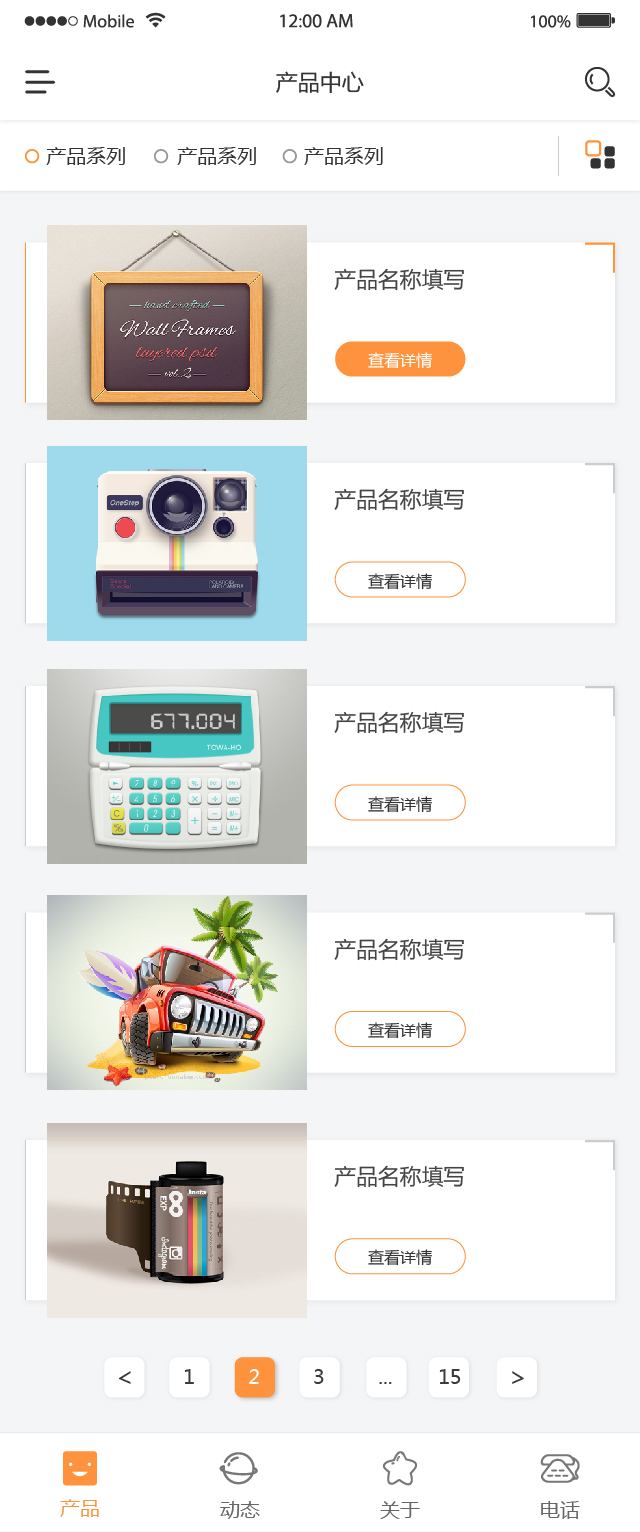
Task: Jump to page 15
Action: [x=449, y=1377]
